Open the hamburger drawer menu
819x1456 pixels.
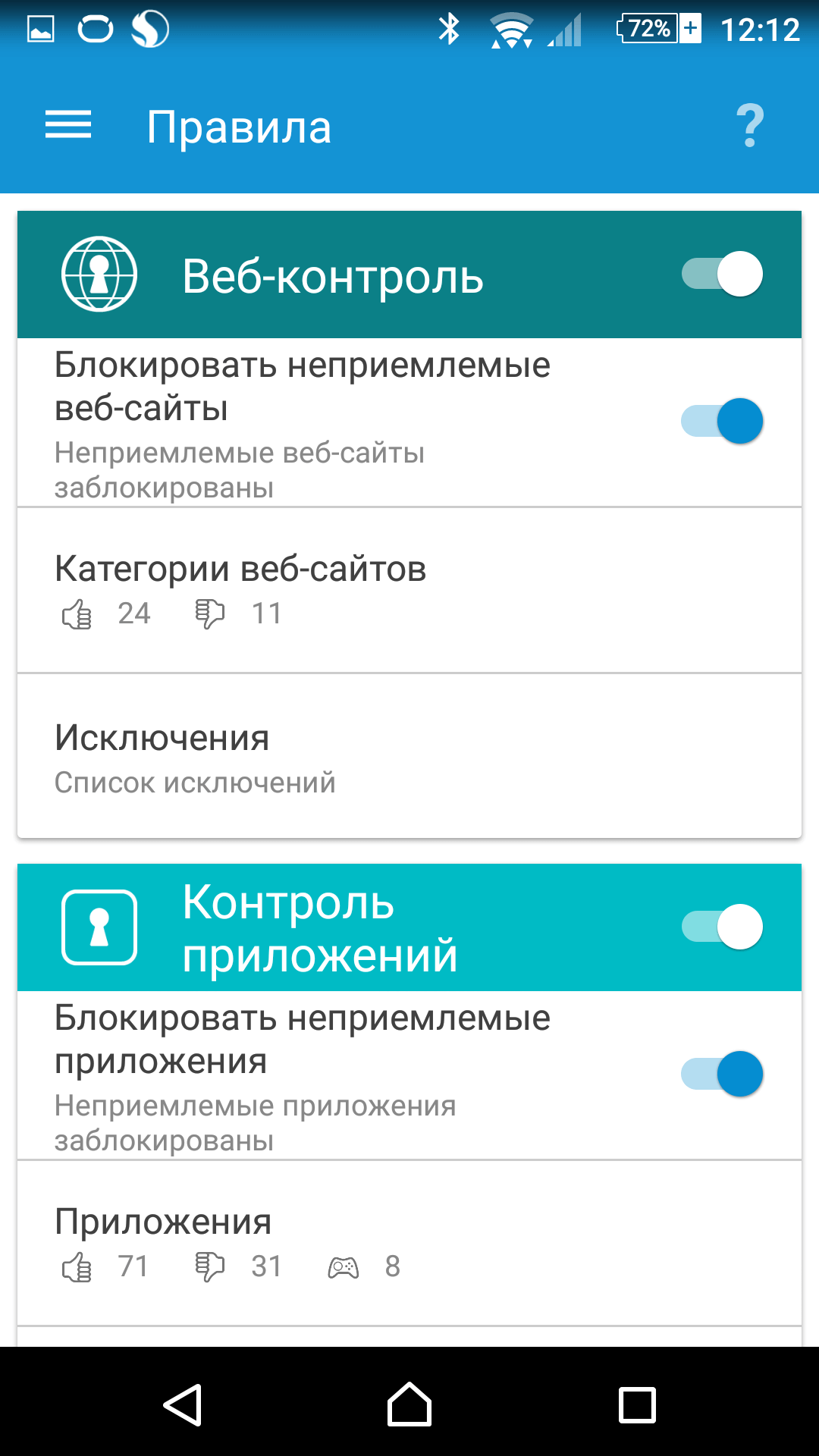[x=68, y=125]
